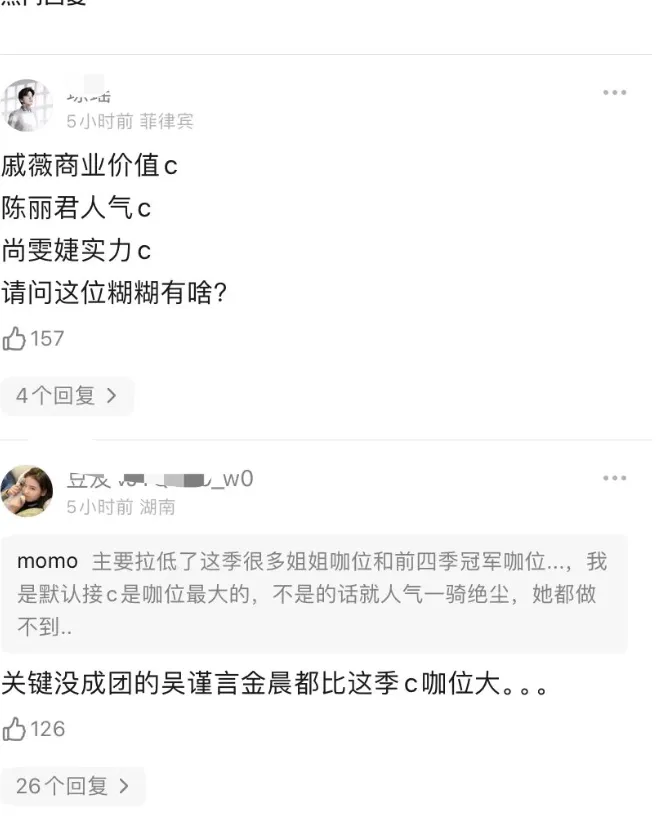Open the 湖南 commenter's avatar profile
This screenshot has height=818, width=658.
tap(28, 491)
